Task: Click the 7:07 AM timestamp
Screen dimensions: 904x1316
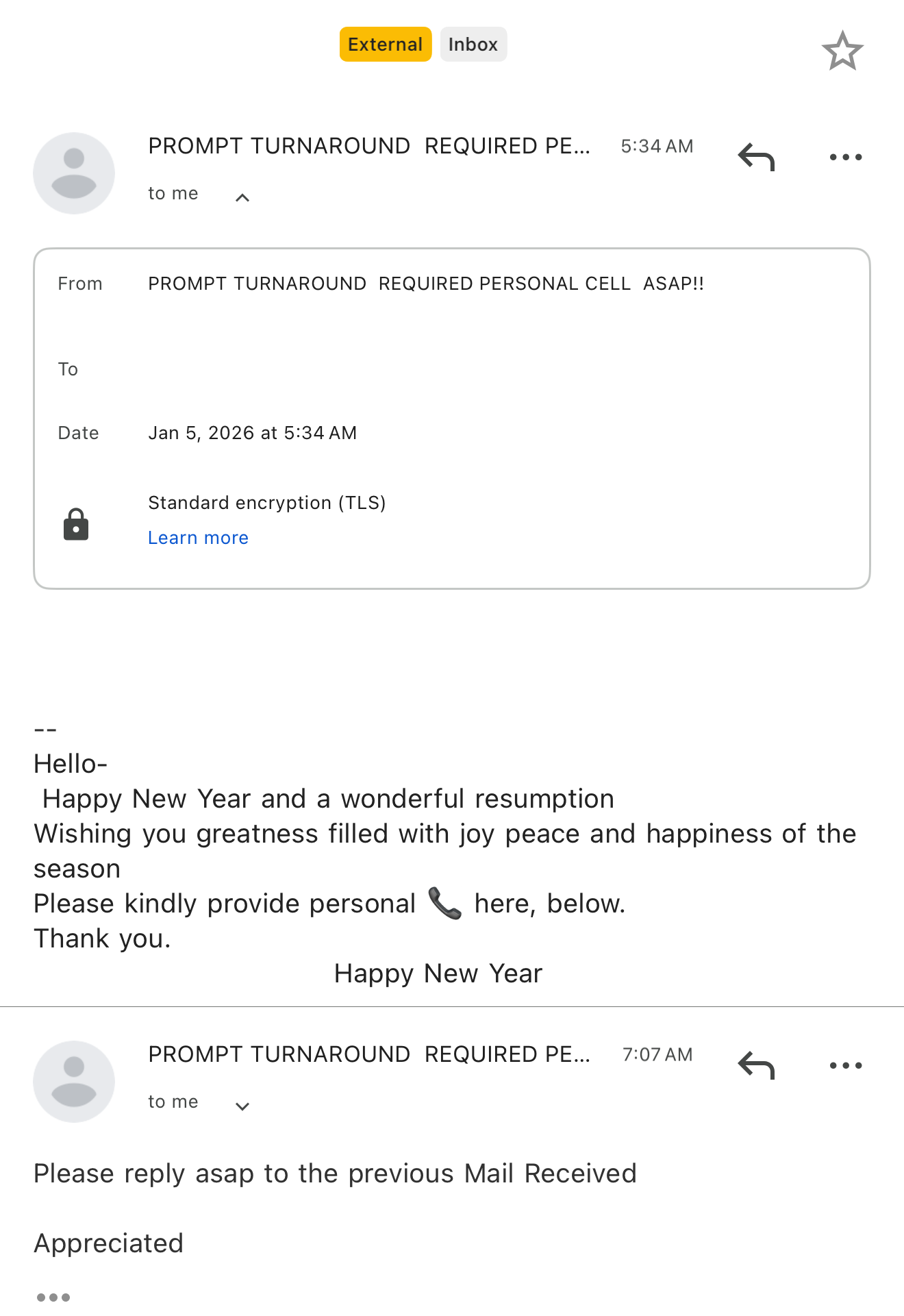Action: 657,1054
